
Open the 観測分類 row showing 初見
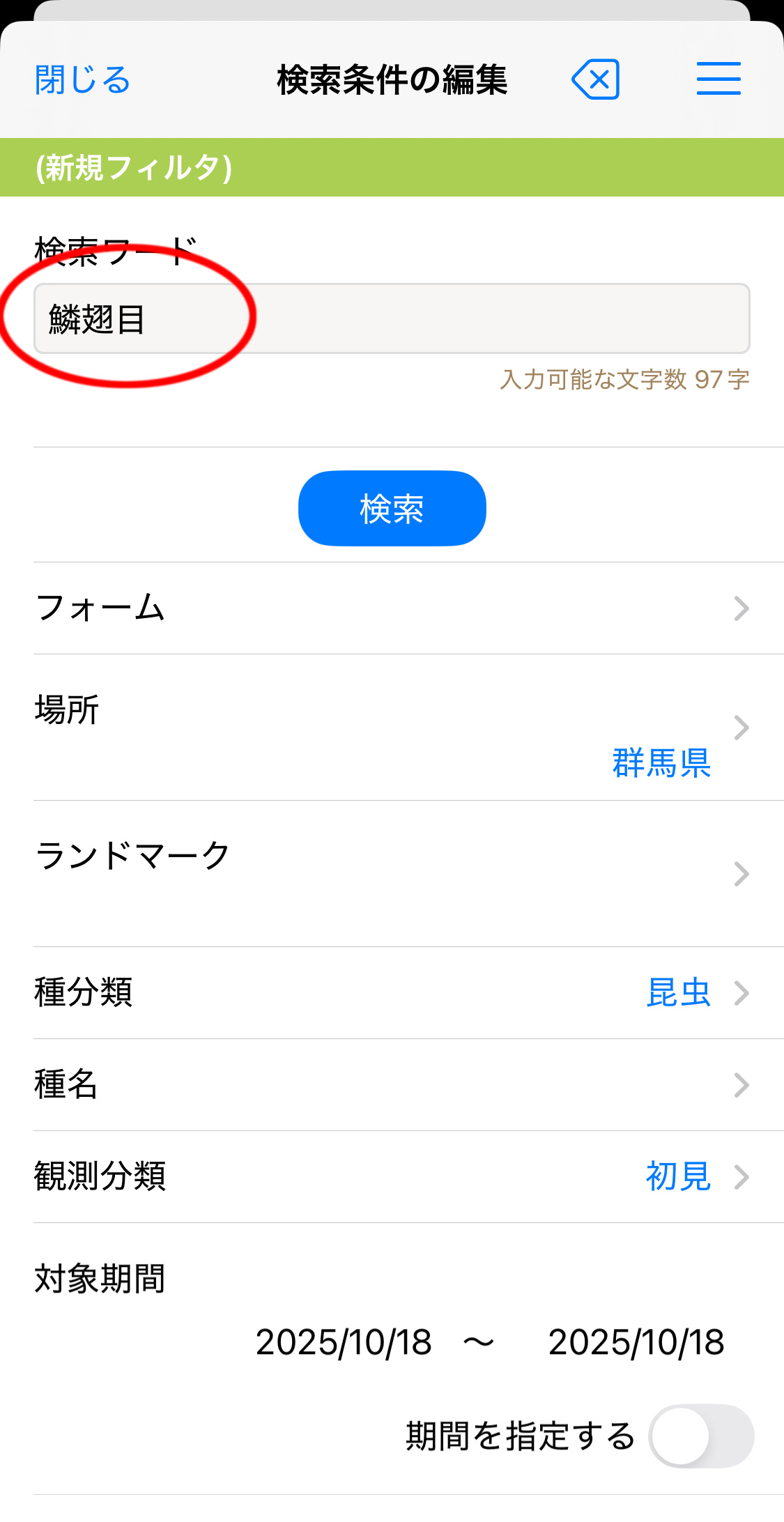392,1176
